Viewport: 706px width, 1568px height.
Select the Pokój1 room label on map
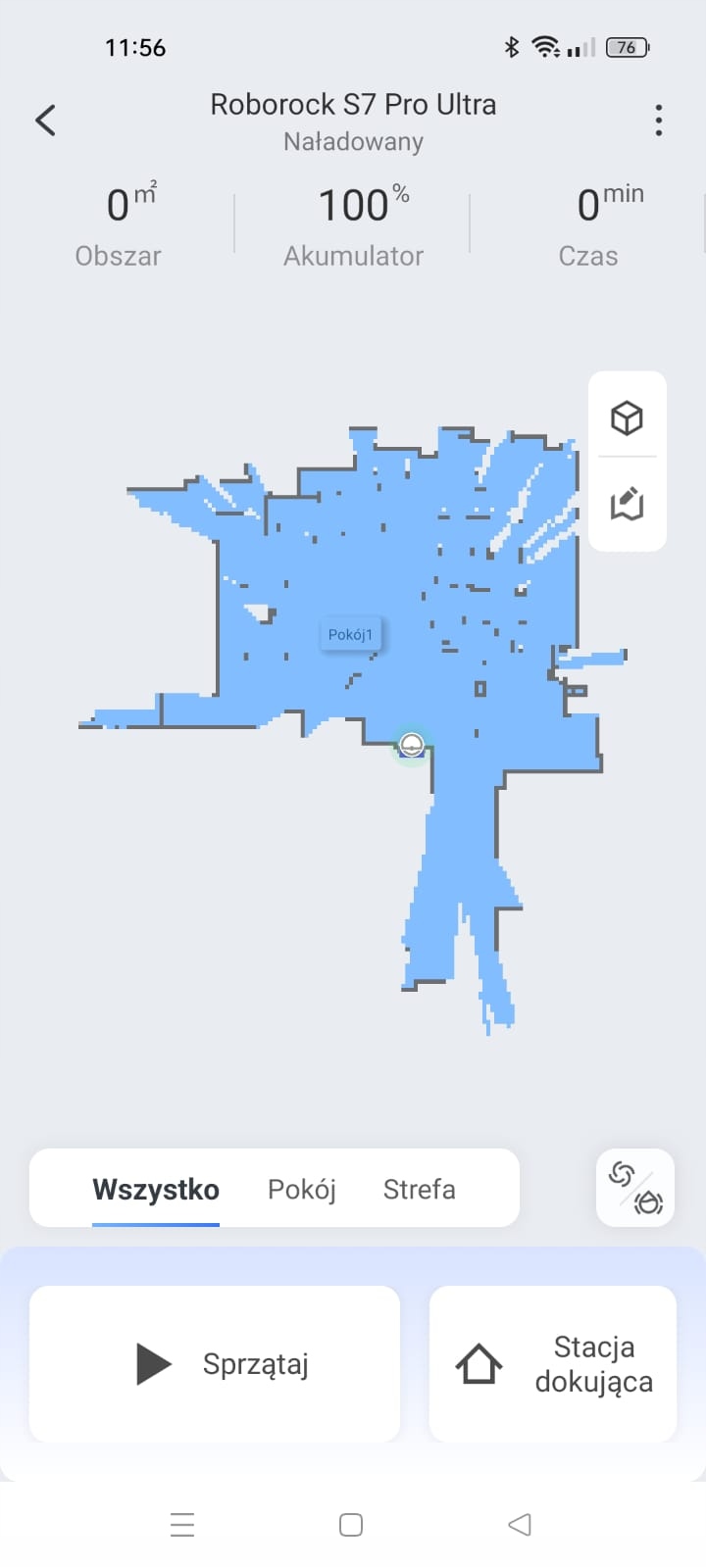351,635
